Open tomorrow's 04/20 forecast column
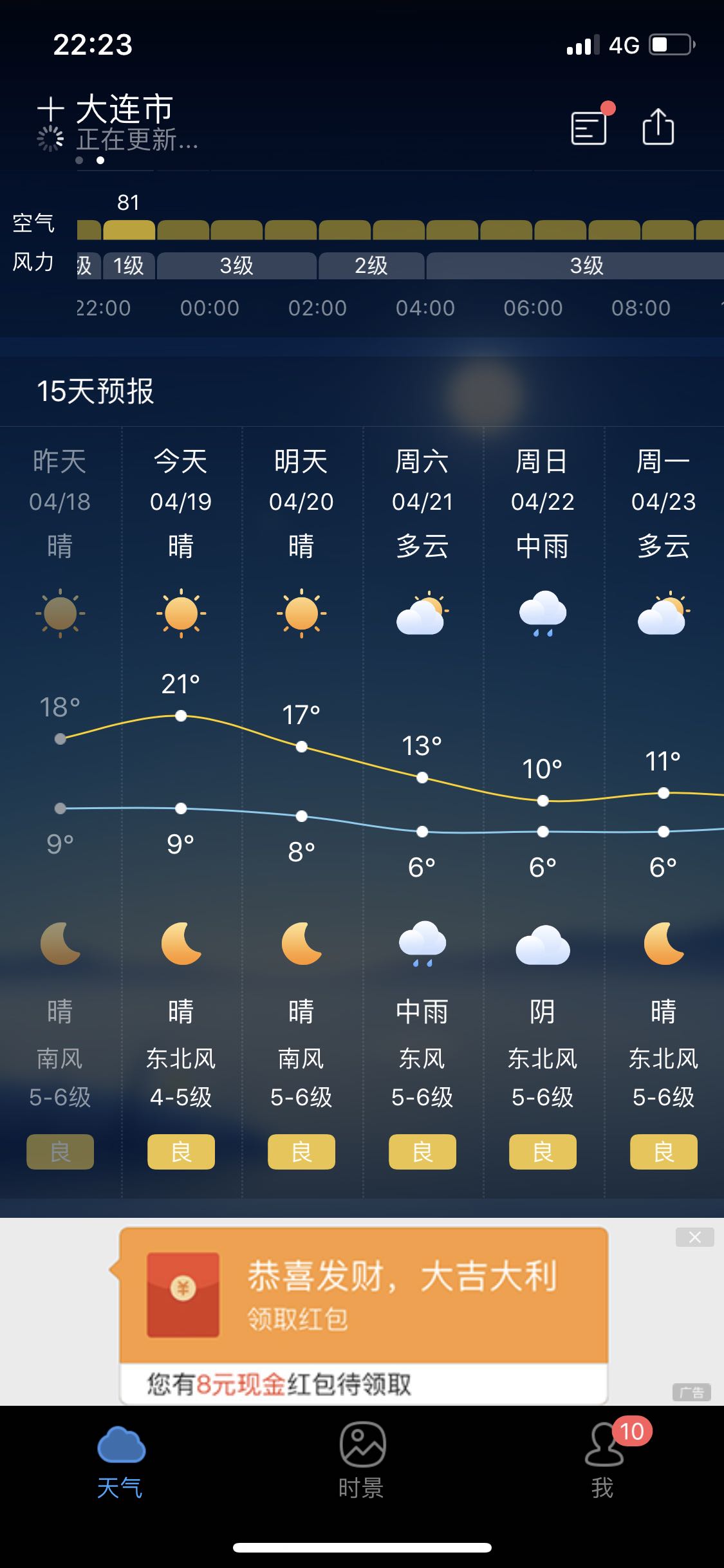The width and height of the screenshot is (724, 1568). 301,811
